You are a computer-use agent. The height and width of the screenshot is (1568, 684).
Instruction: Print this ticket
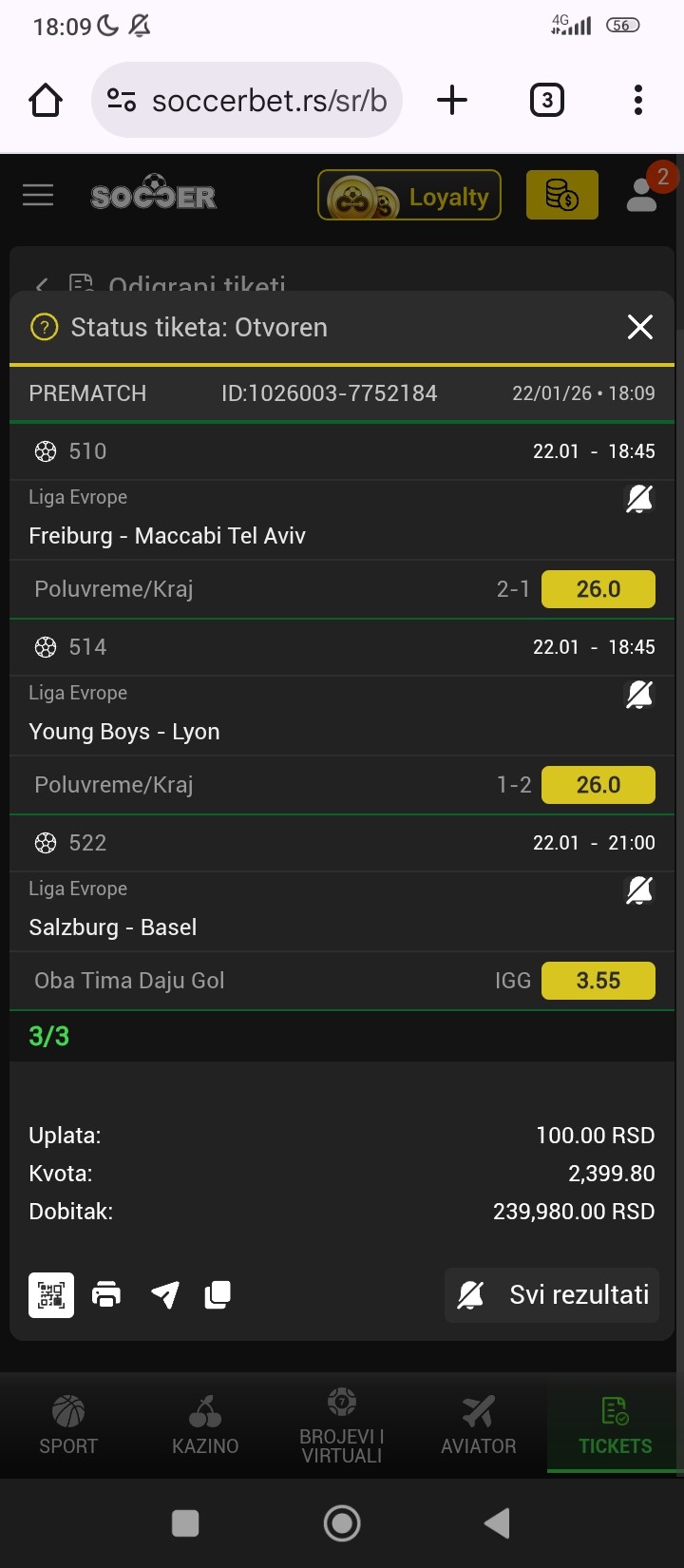(x=106, y=1294)
